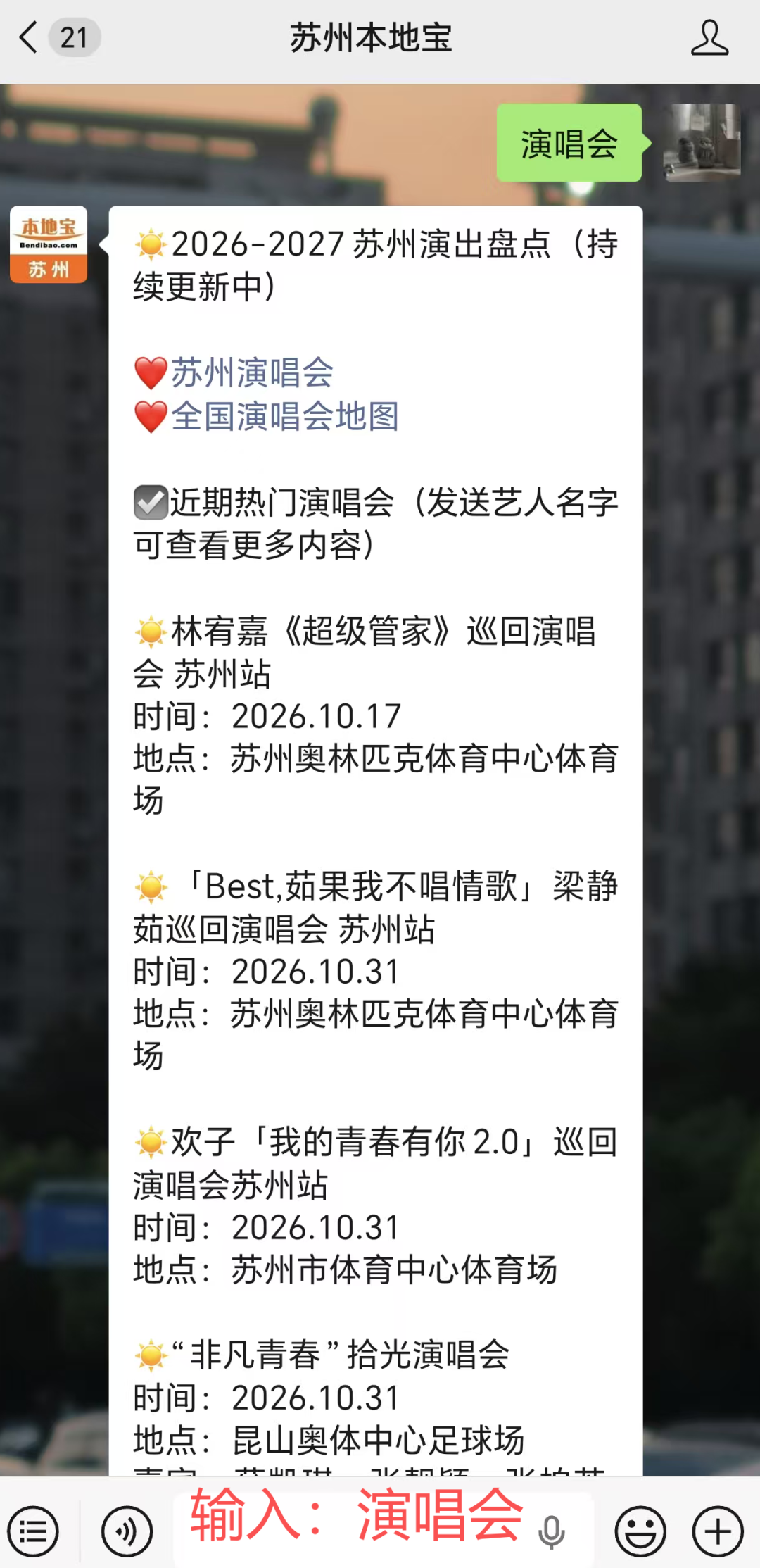Tap my own avatar beside 演唱会
The width and height of the screenshot is (760, 1568).
coord(702,142)
